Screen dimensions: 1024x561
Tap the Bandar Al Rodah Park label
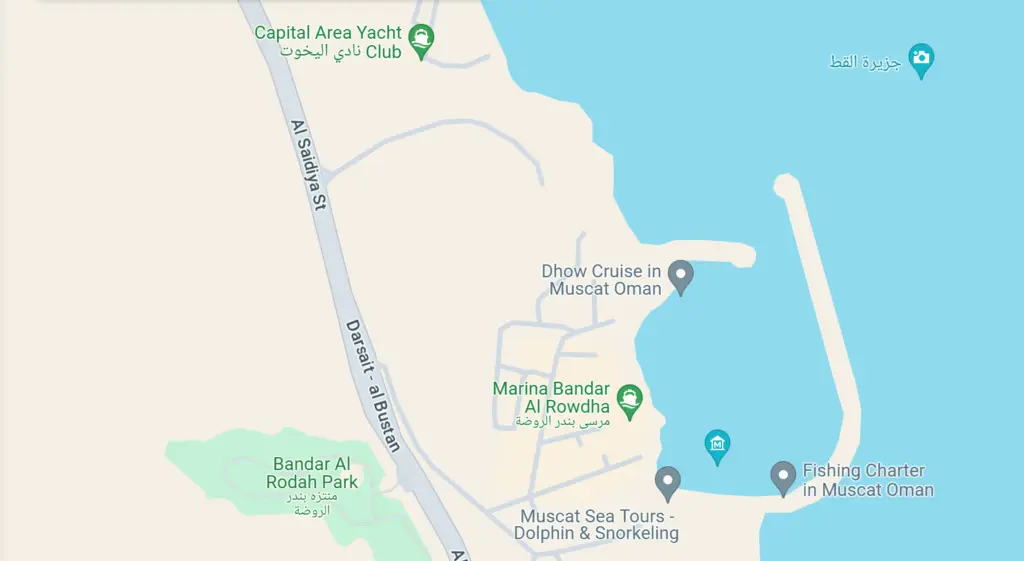(311, 473)
